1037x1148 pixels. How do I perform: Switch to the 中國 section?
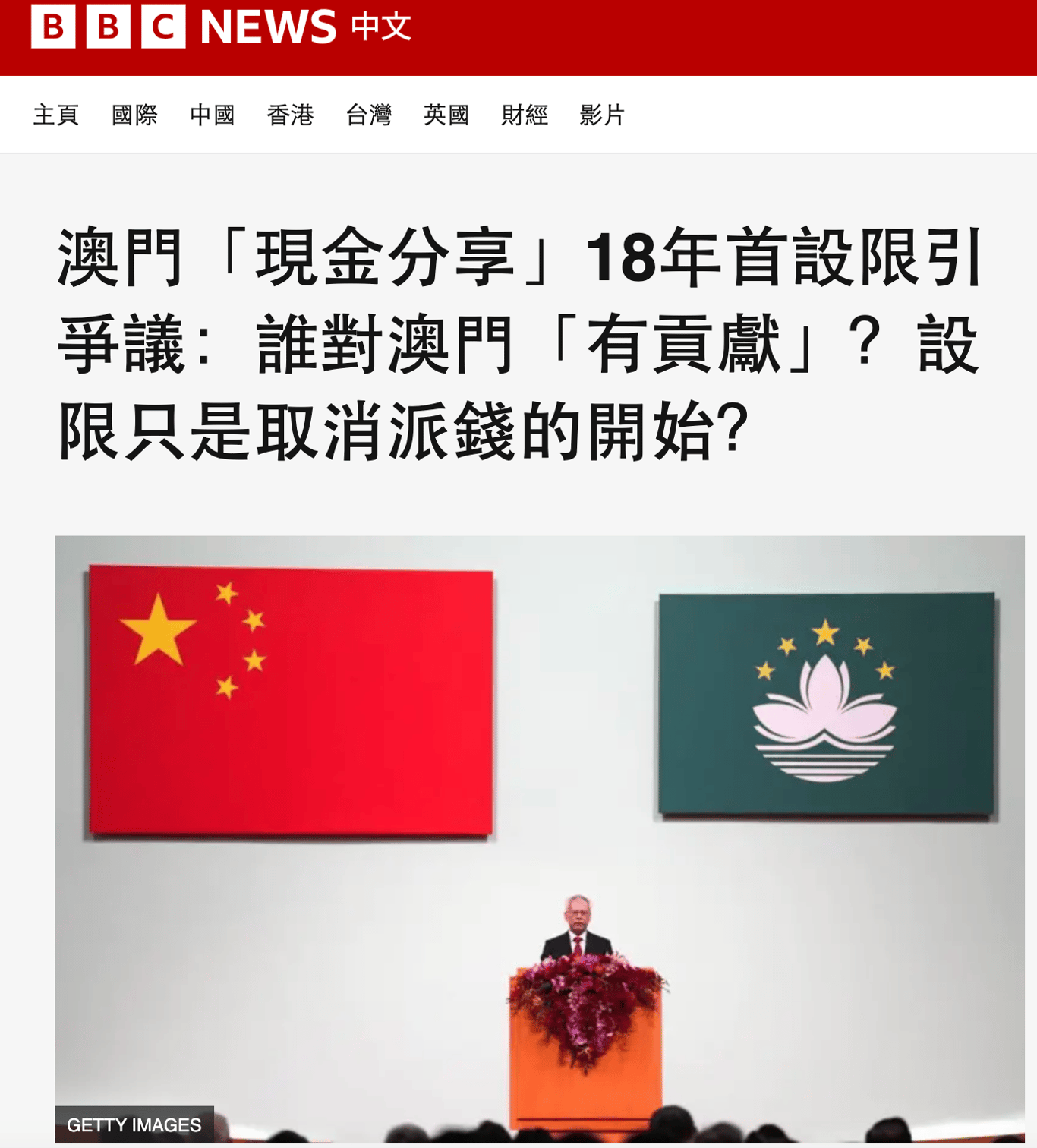213,115
